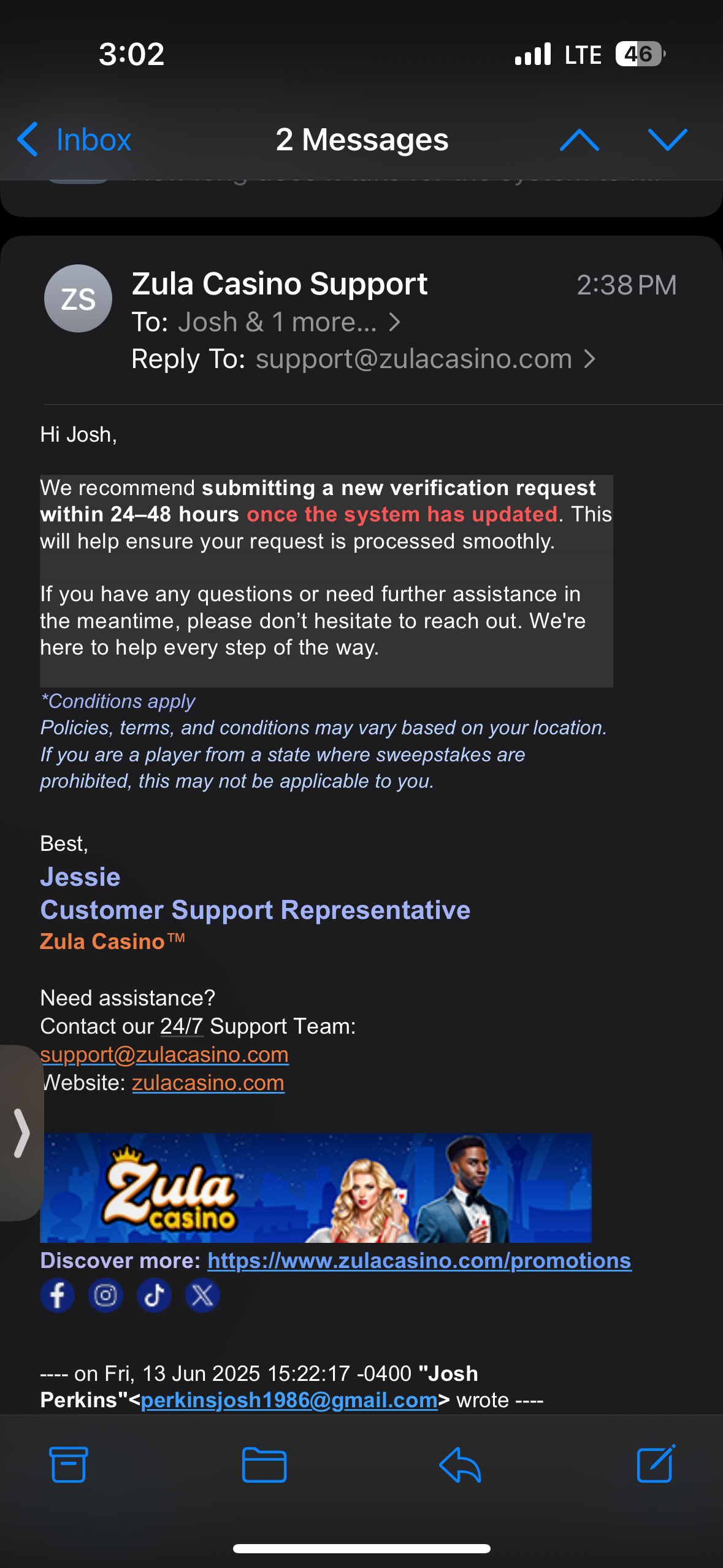Visit the zulacasino.com website link
723x1568 pixels.
[208, 1083]
